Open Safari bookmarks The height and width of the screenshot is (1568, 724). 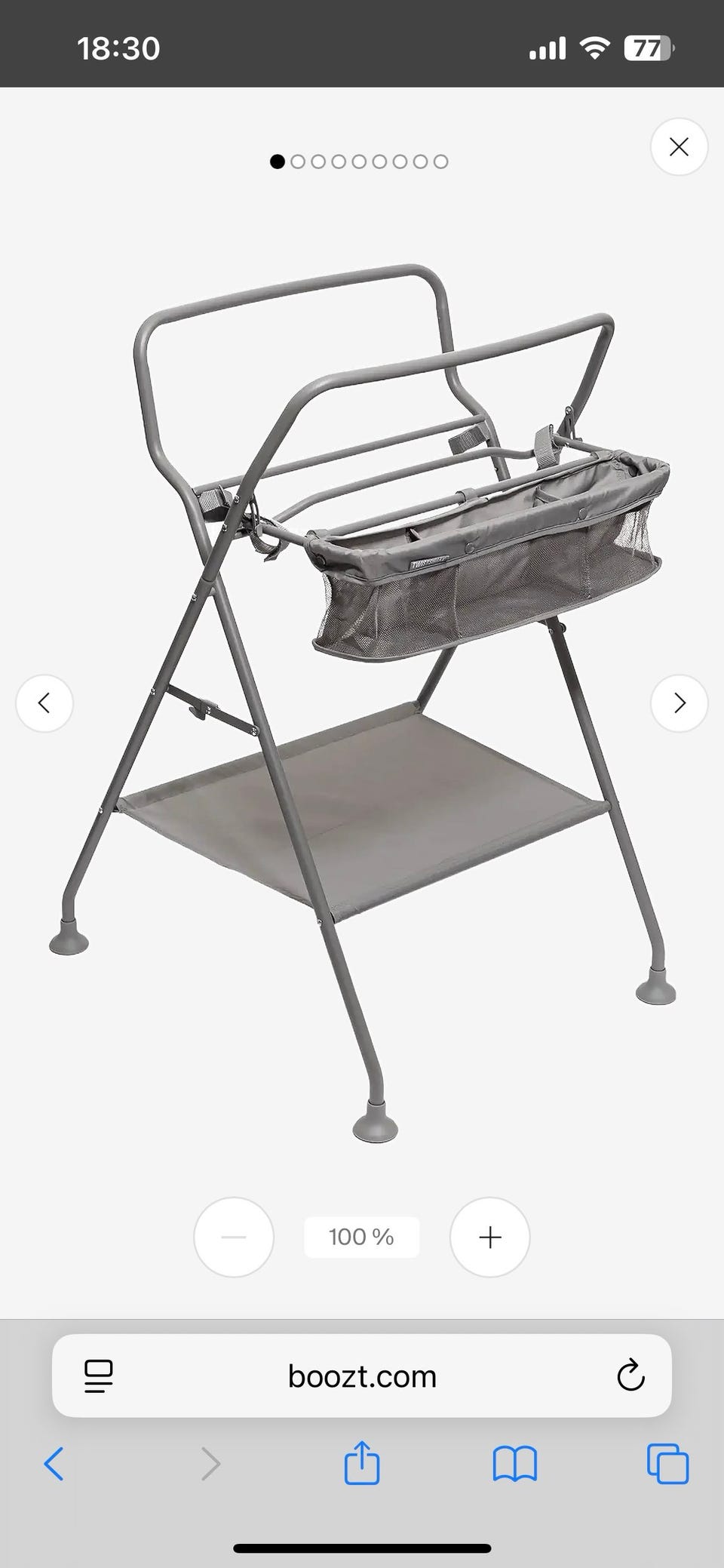pyautogui.click(x=514, y=1465)
